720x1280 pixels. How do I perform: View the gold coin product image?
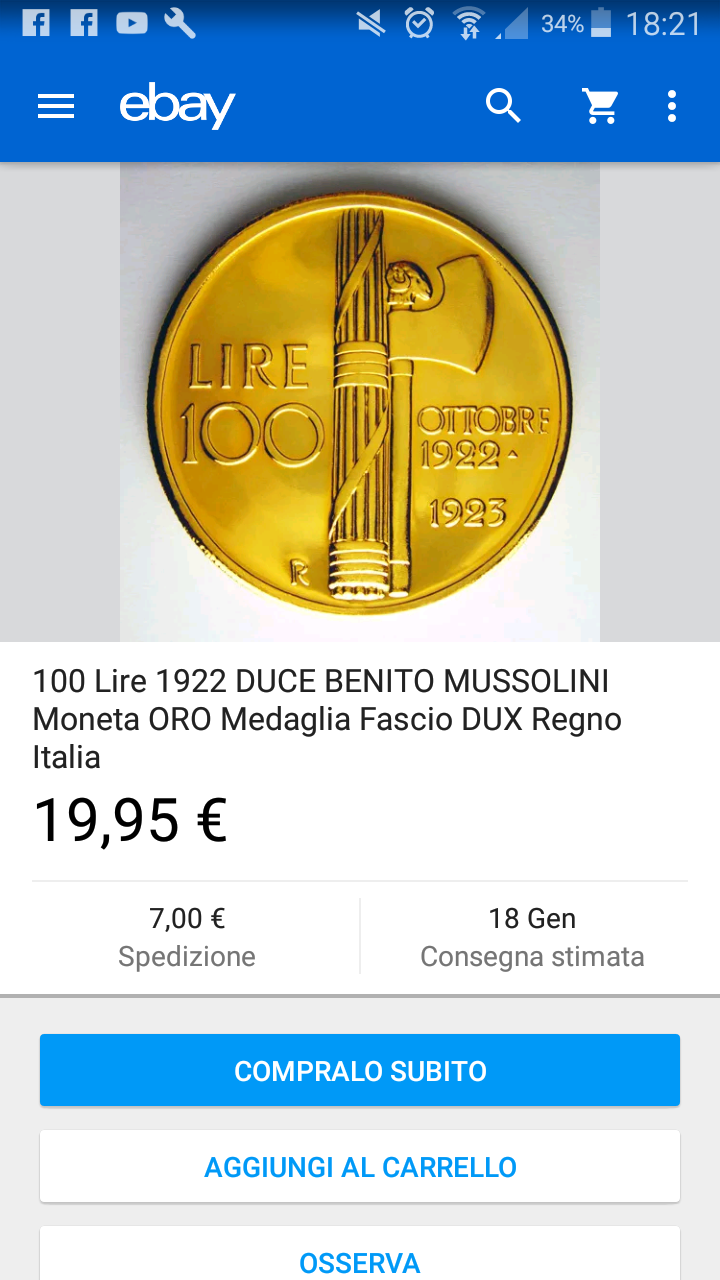click(x=360, y=402)
